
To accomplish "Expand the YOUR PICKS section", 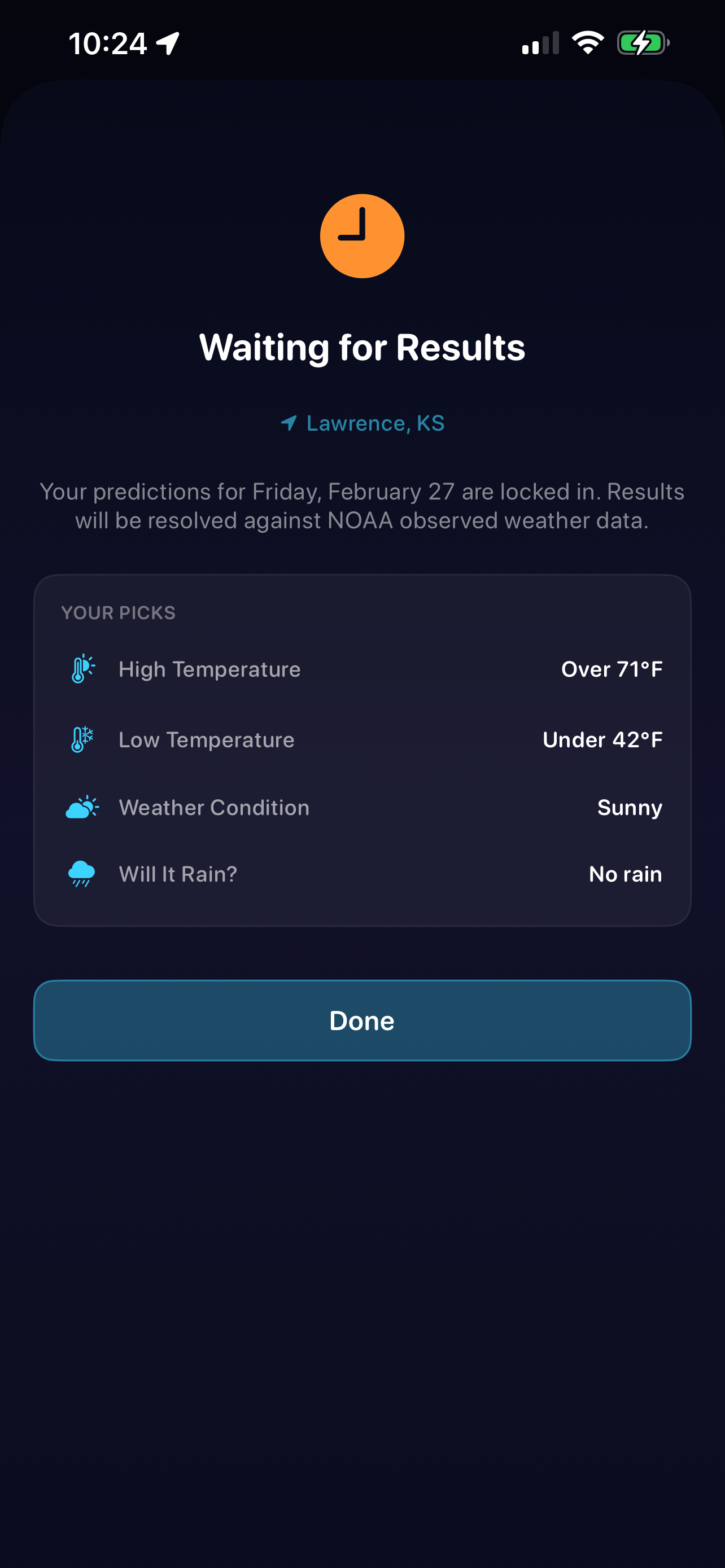I will 118,613.
